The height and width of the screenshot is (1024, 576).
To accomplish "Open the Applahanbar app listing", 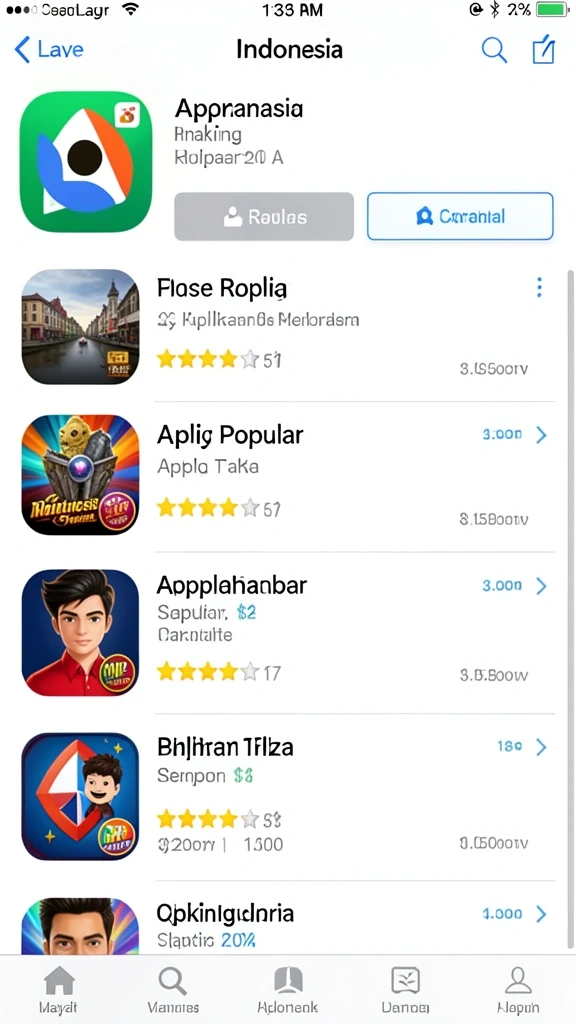I will coord(288,632).
